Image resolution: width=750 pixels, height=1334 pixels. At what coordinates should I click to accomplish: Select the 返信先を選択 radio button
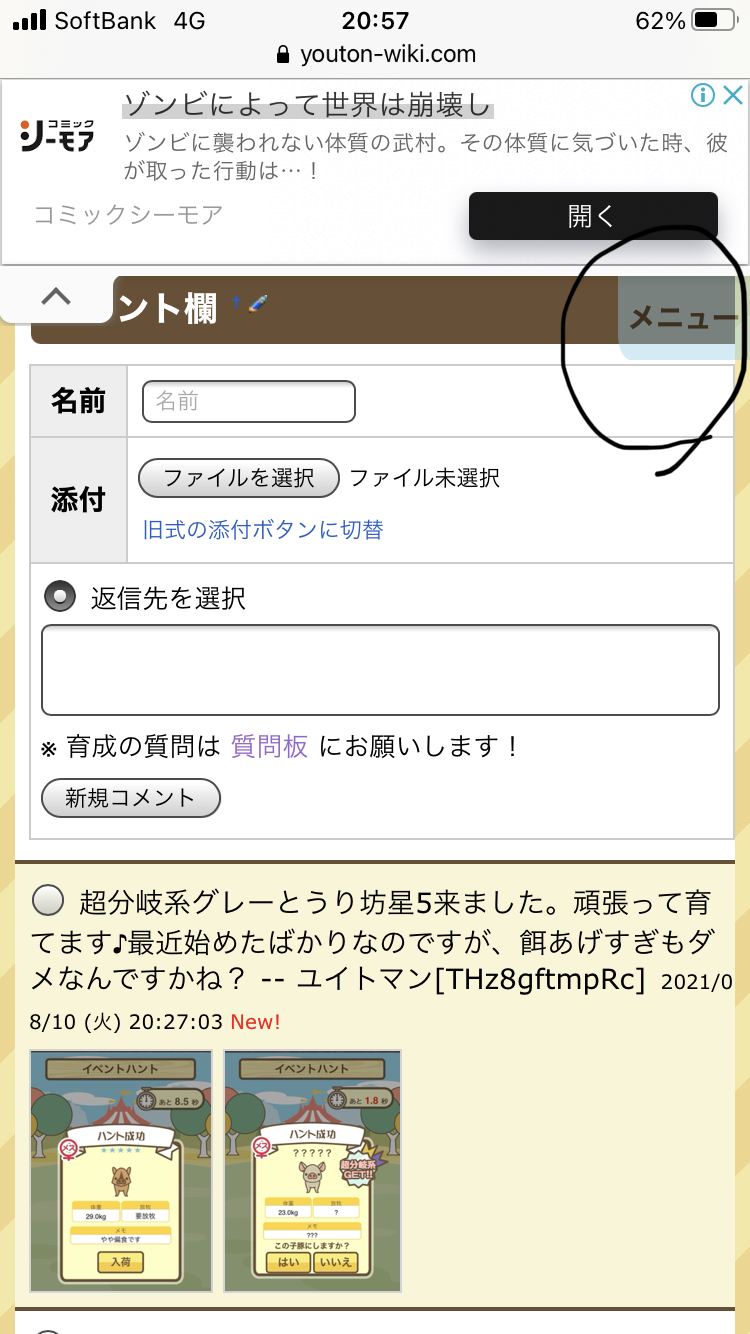click(x=60, y=597)
